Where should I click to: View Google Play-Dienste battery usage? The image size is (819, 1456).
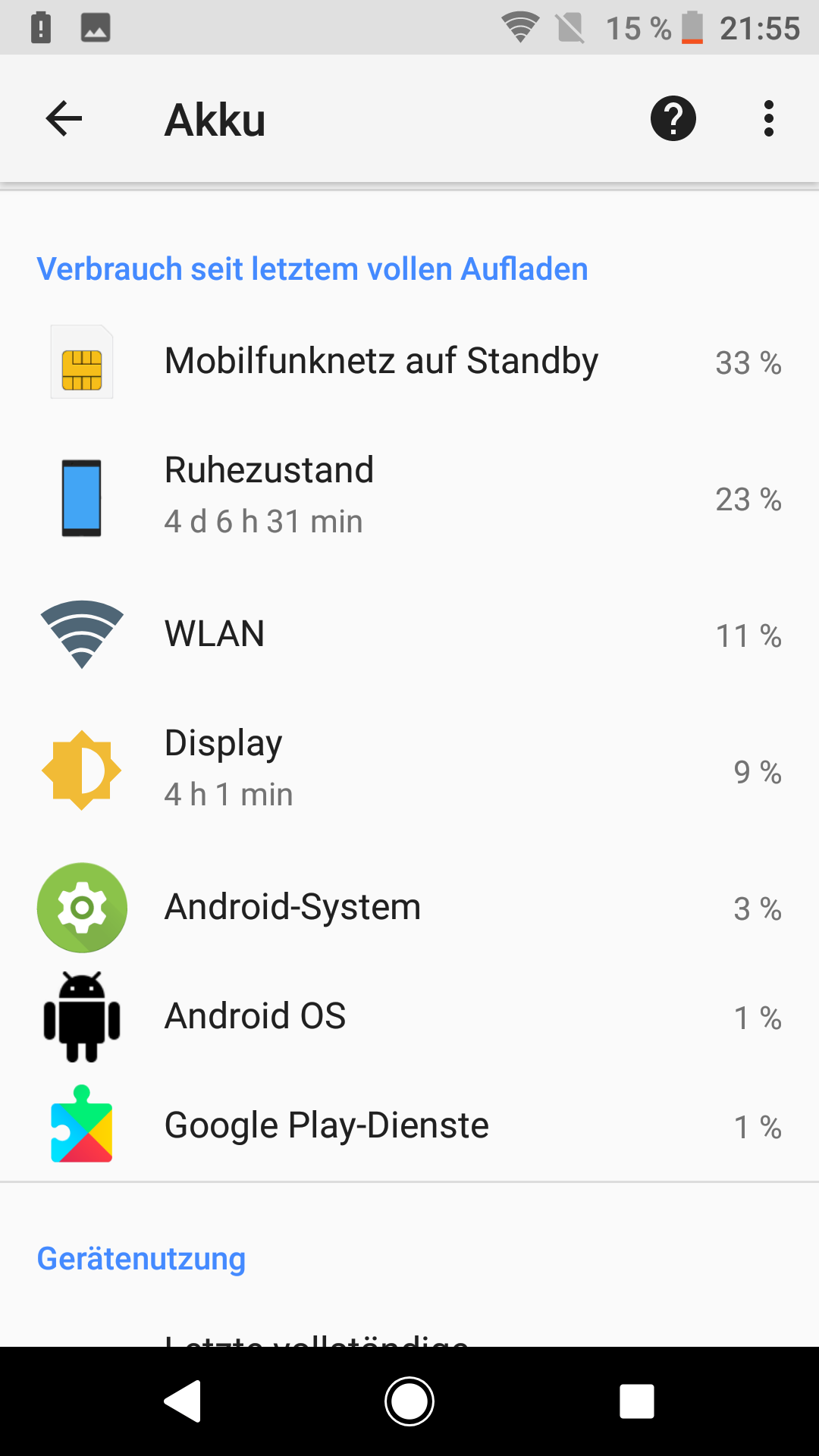[x=409, y=1125]
